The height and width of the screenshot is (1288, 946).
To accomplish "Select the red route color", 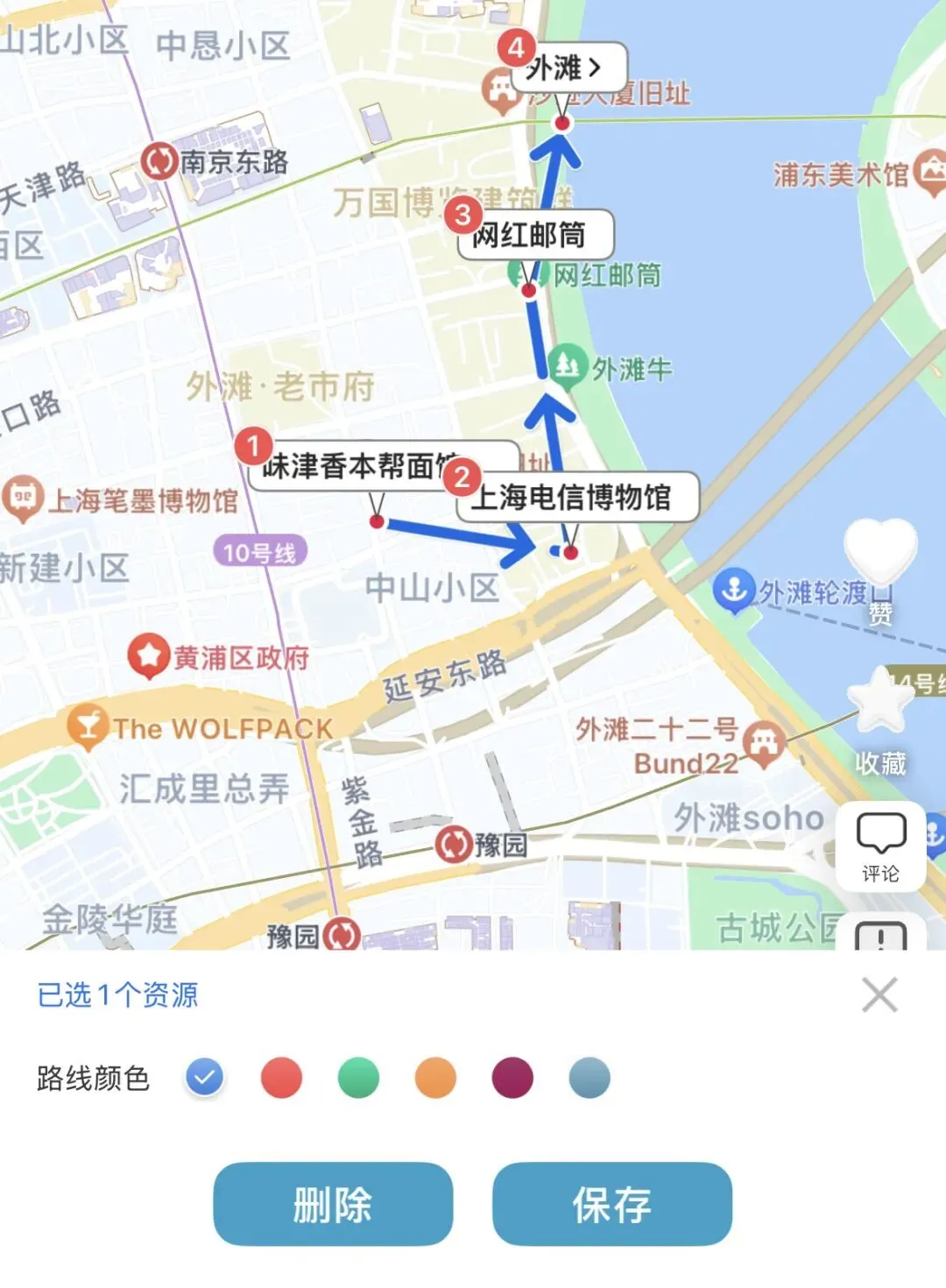I will click(x=281, y=1078).
